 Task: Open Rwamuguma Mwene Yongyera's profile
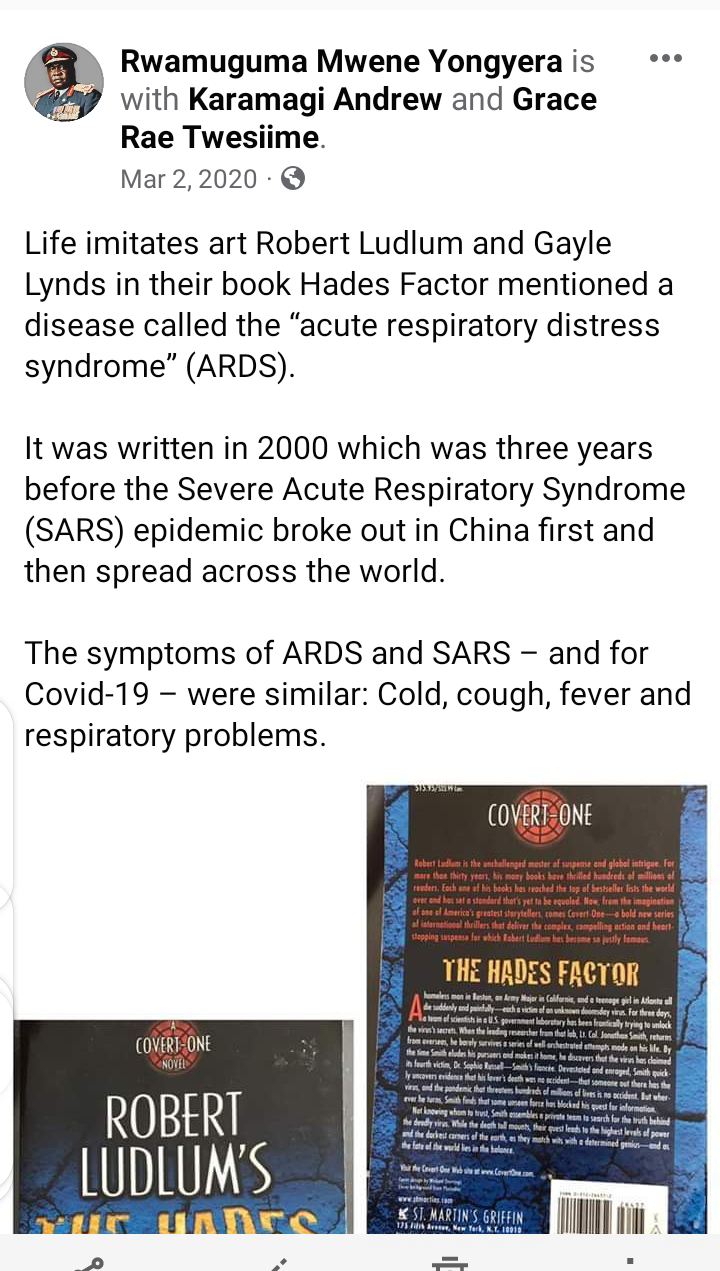(x=341, y=62)
